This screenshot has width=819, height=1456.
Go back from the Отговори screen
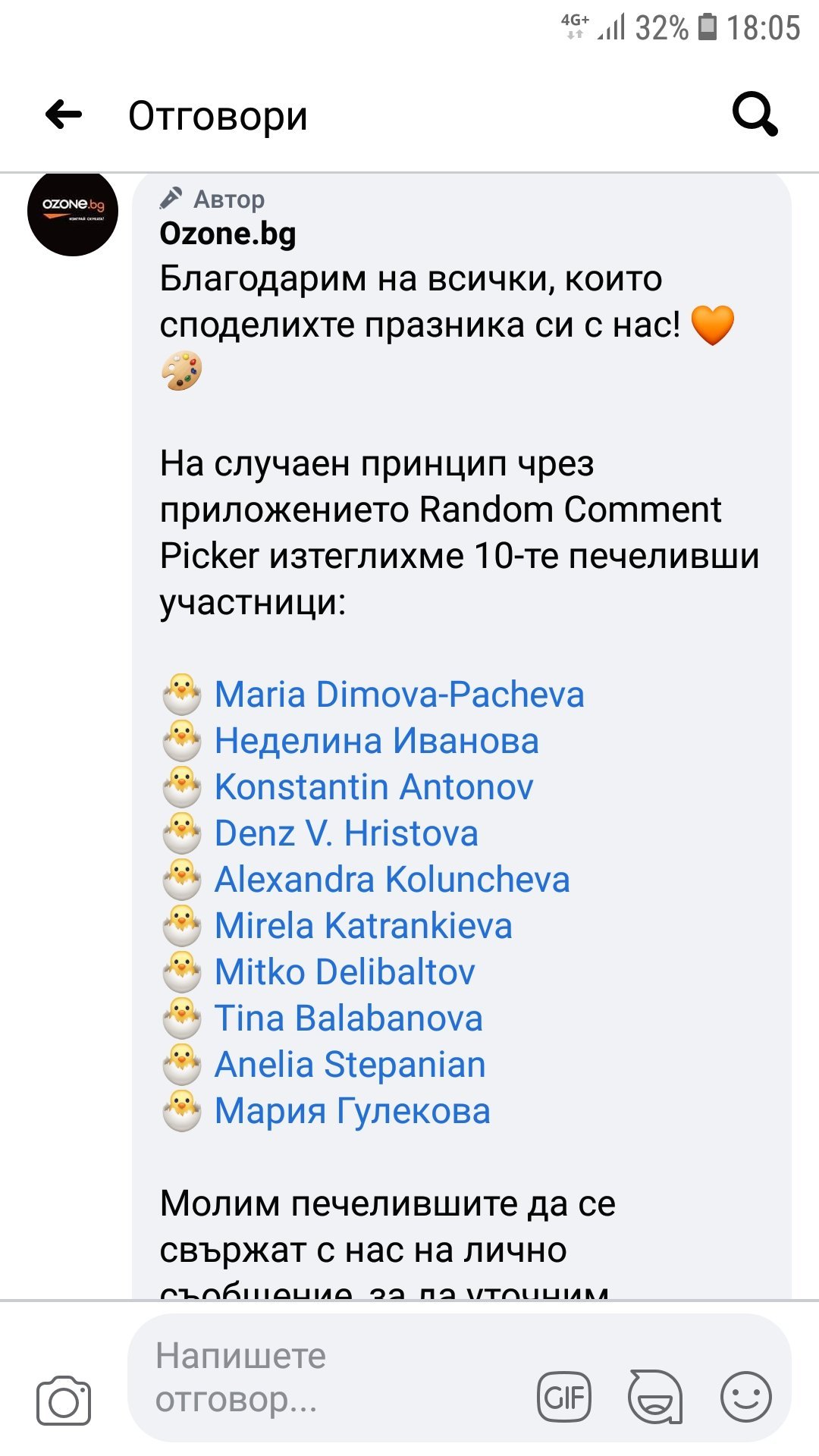coord(64,115)
